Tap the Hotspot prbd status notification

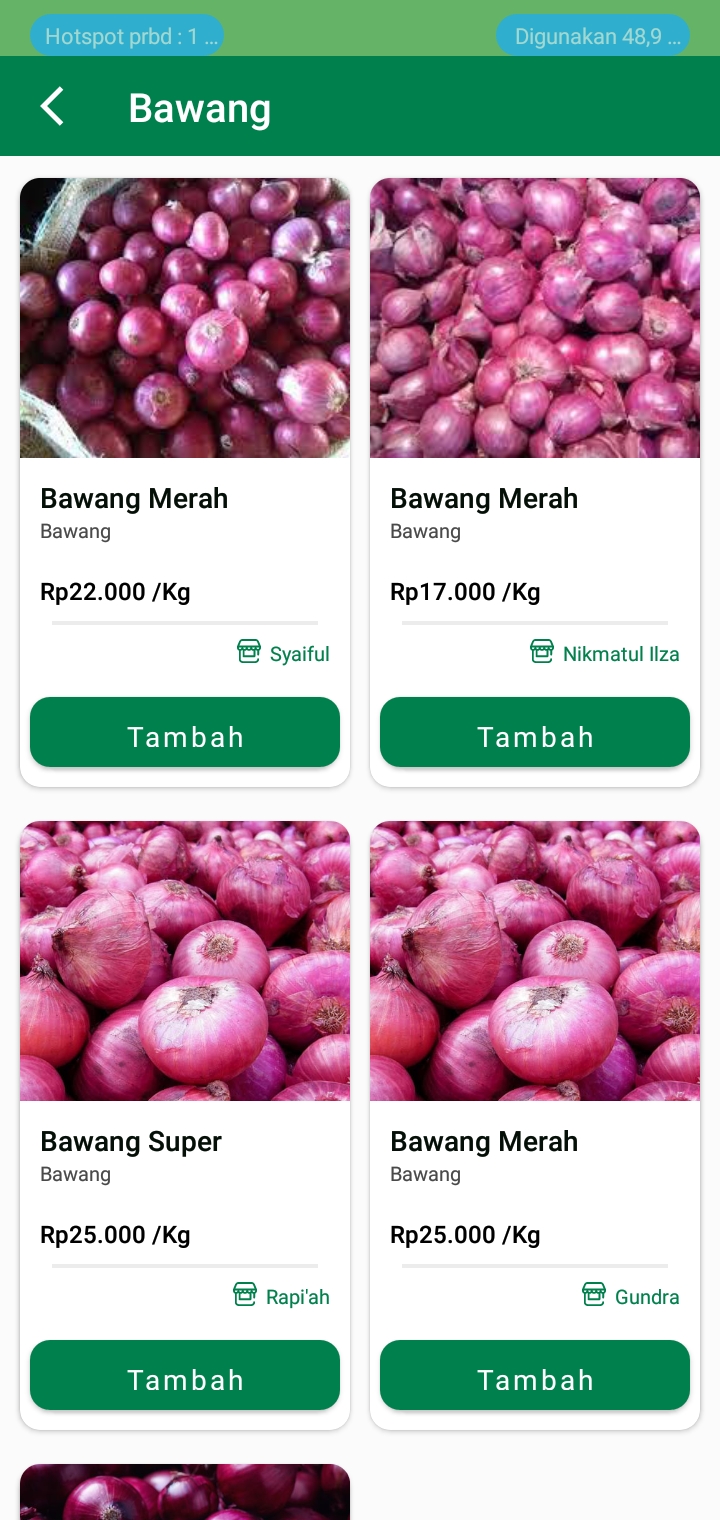coord(127,35)
